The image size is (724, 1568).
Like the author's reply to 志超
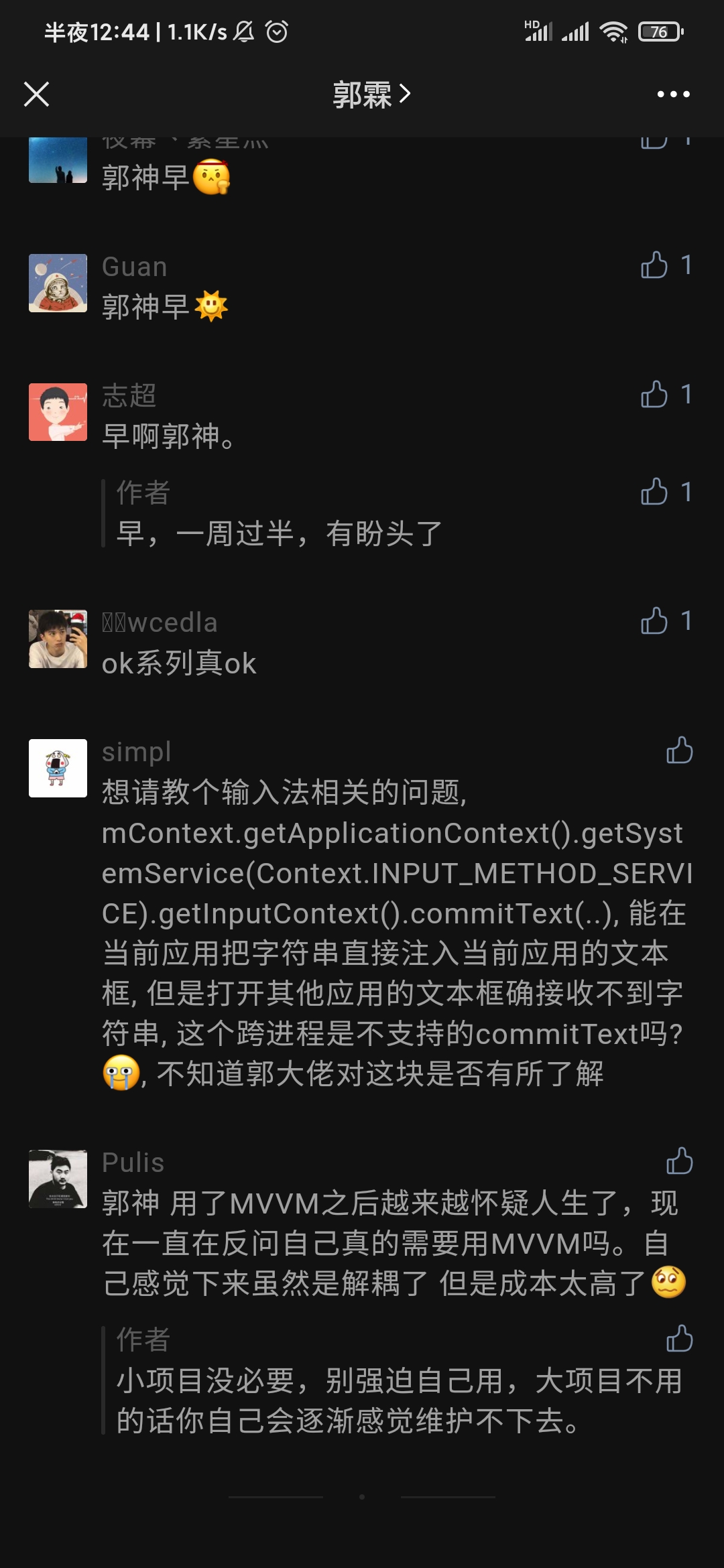pos(654,492)
